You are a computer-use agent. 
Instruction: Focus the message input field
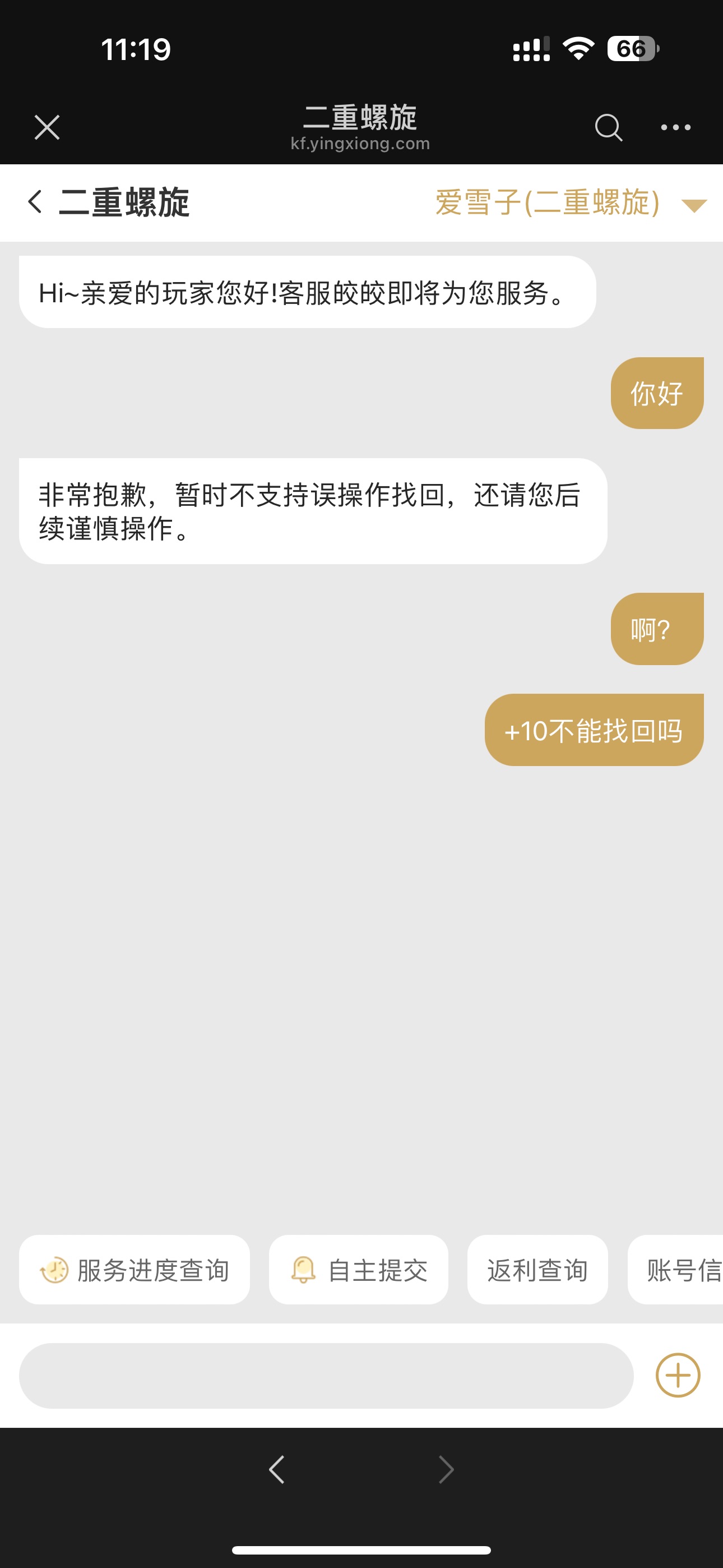click(x=326, y=1376)
